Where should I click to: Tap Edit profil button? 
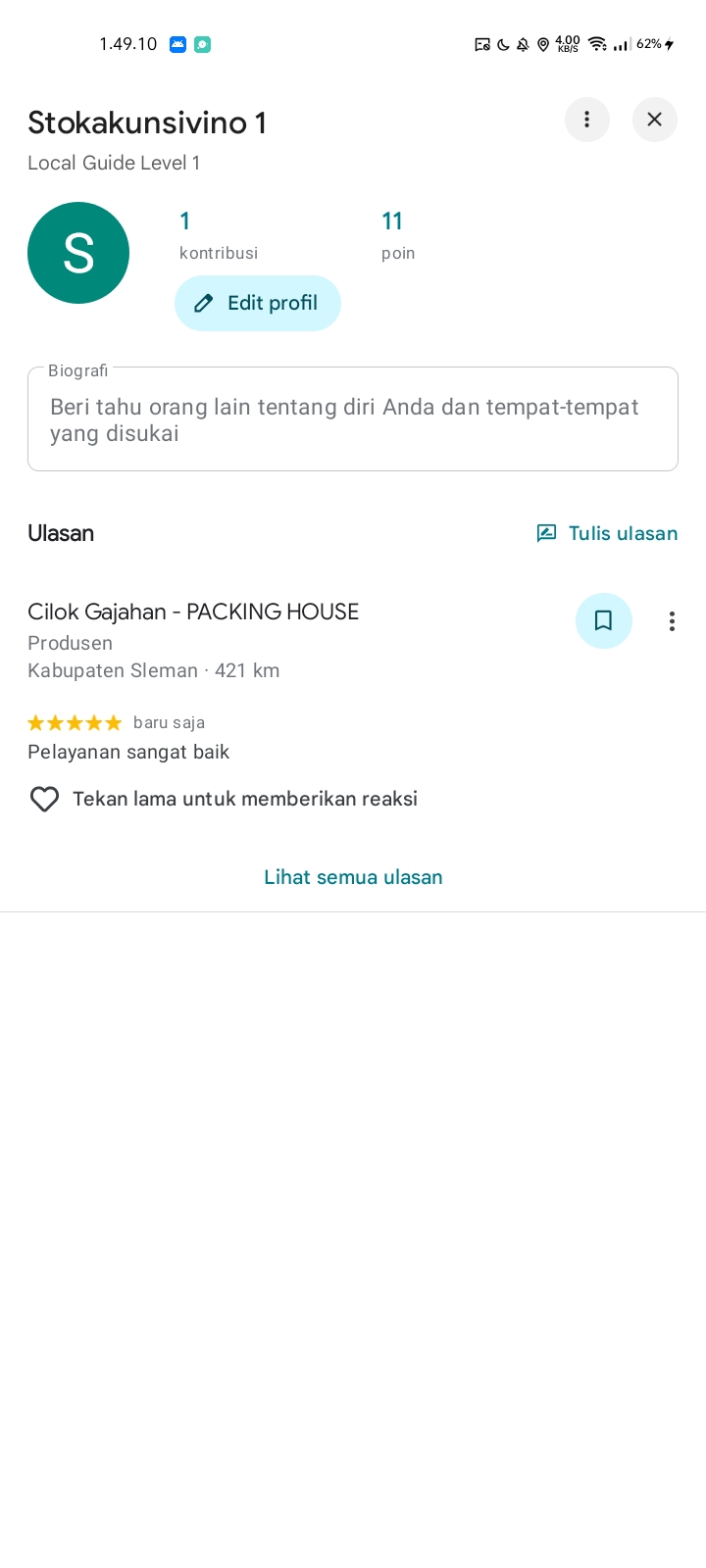258,303
